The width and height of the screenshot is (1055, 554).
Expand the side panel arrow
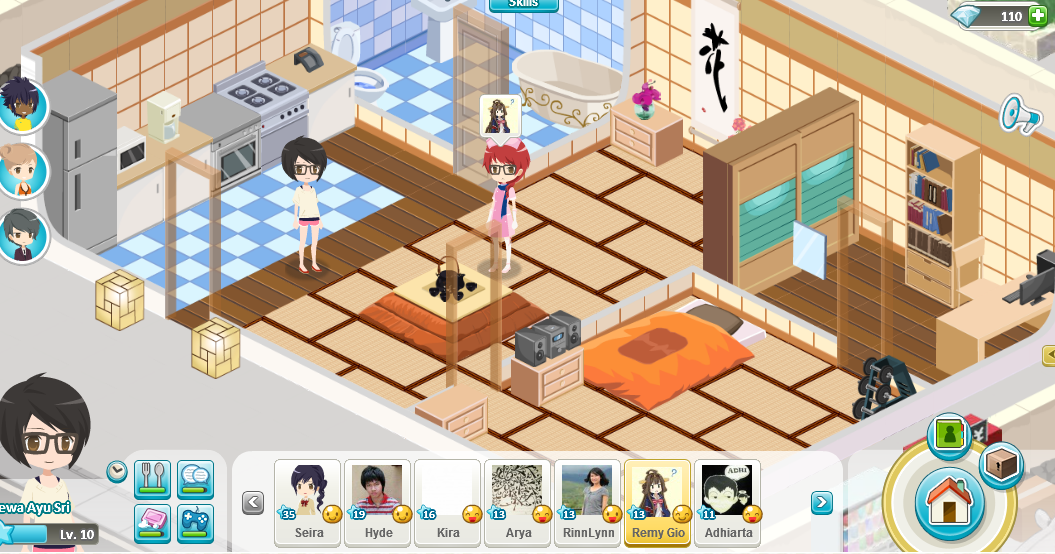tap(1048, 355)
